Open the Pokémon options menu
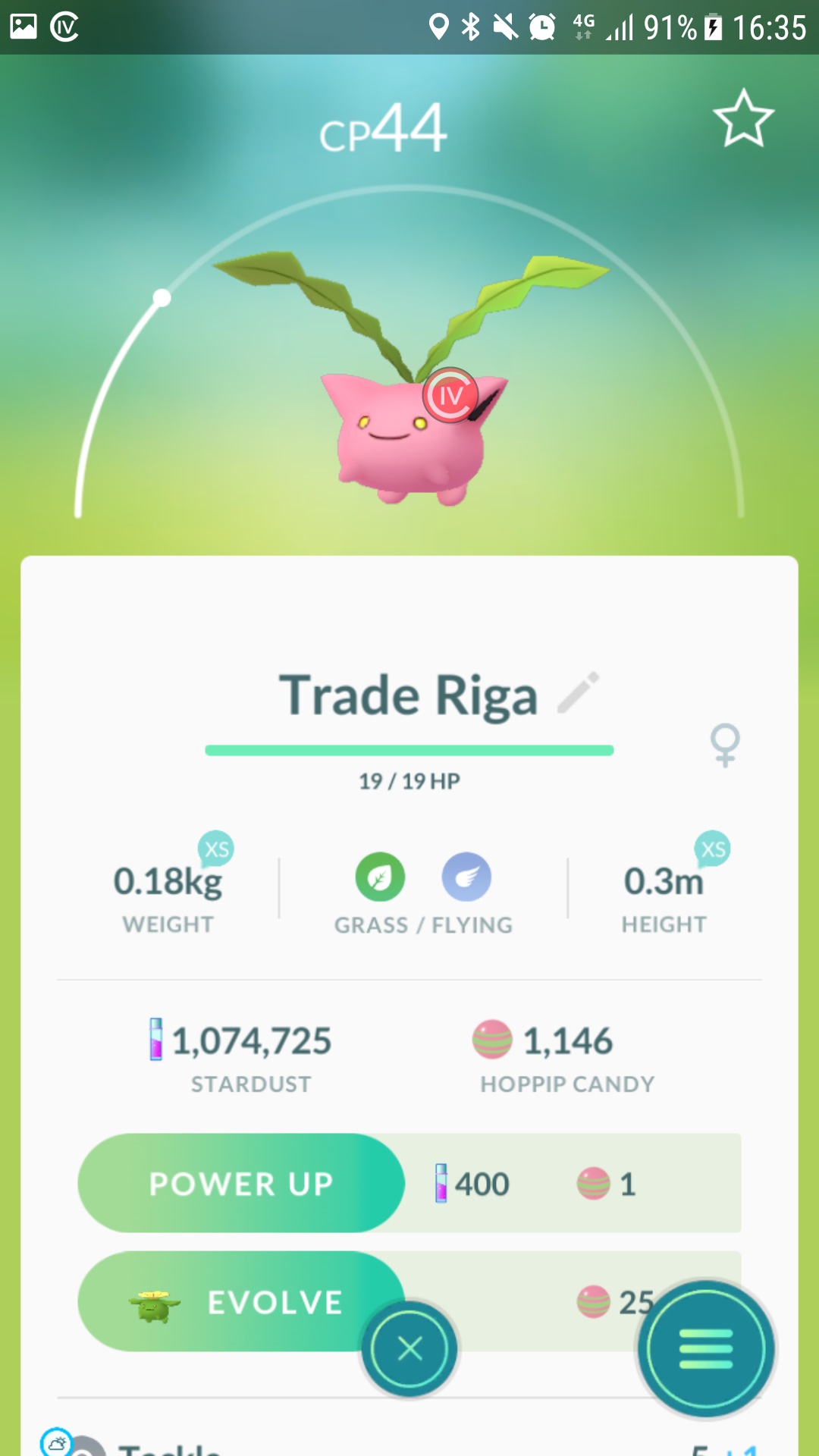This screenshot has width=819, height=1456. click(706, 1349)
